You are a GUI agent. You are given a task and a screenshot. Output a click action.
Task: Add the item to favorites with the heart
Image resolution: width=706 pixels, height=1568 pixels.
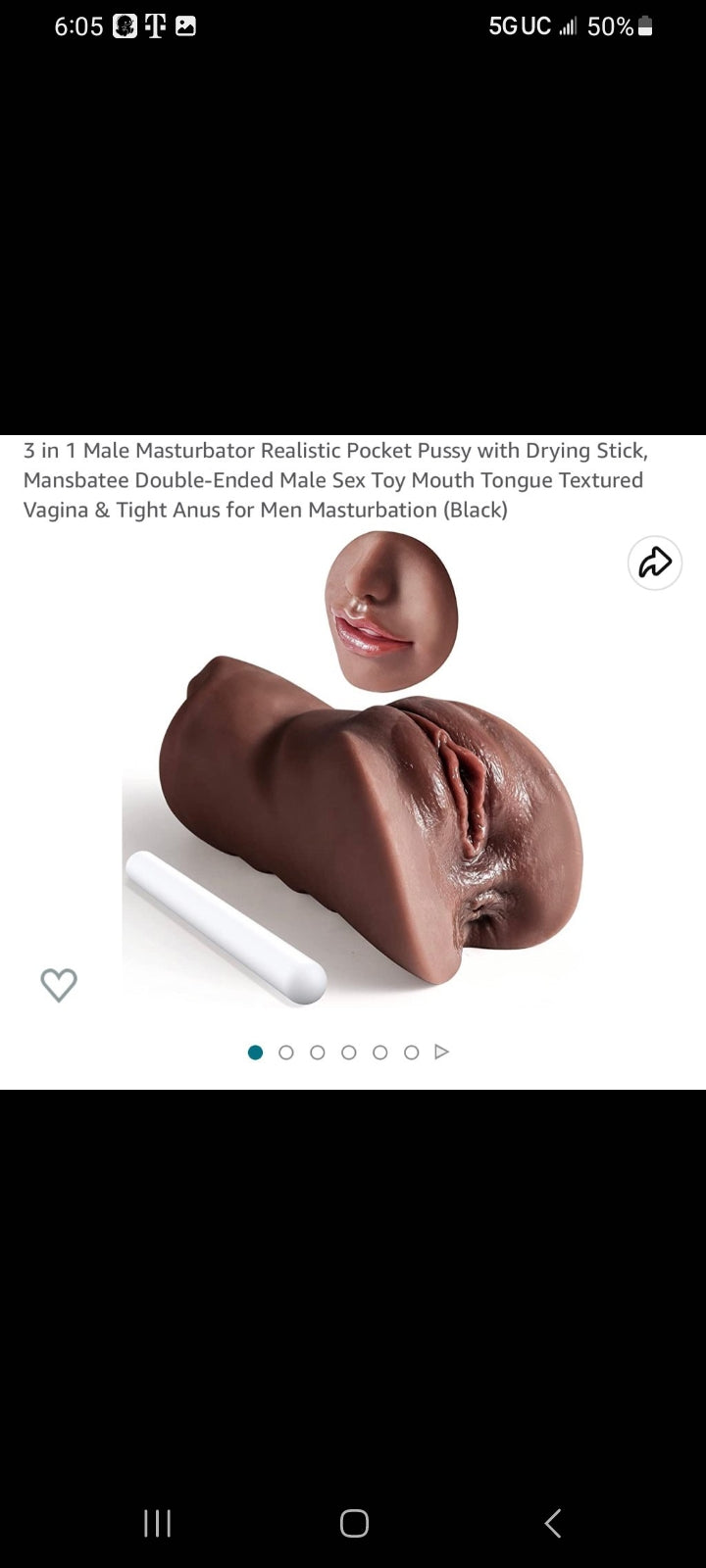[x=59, y=984]
